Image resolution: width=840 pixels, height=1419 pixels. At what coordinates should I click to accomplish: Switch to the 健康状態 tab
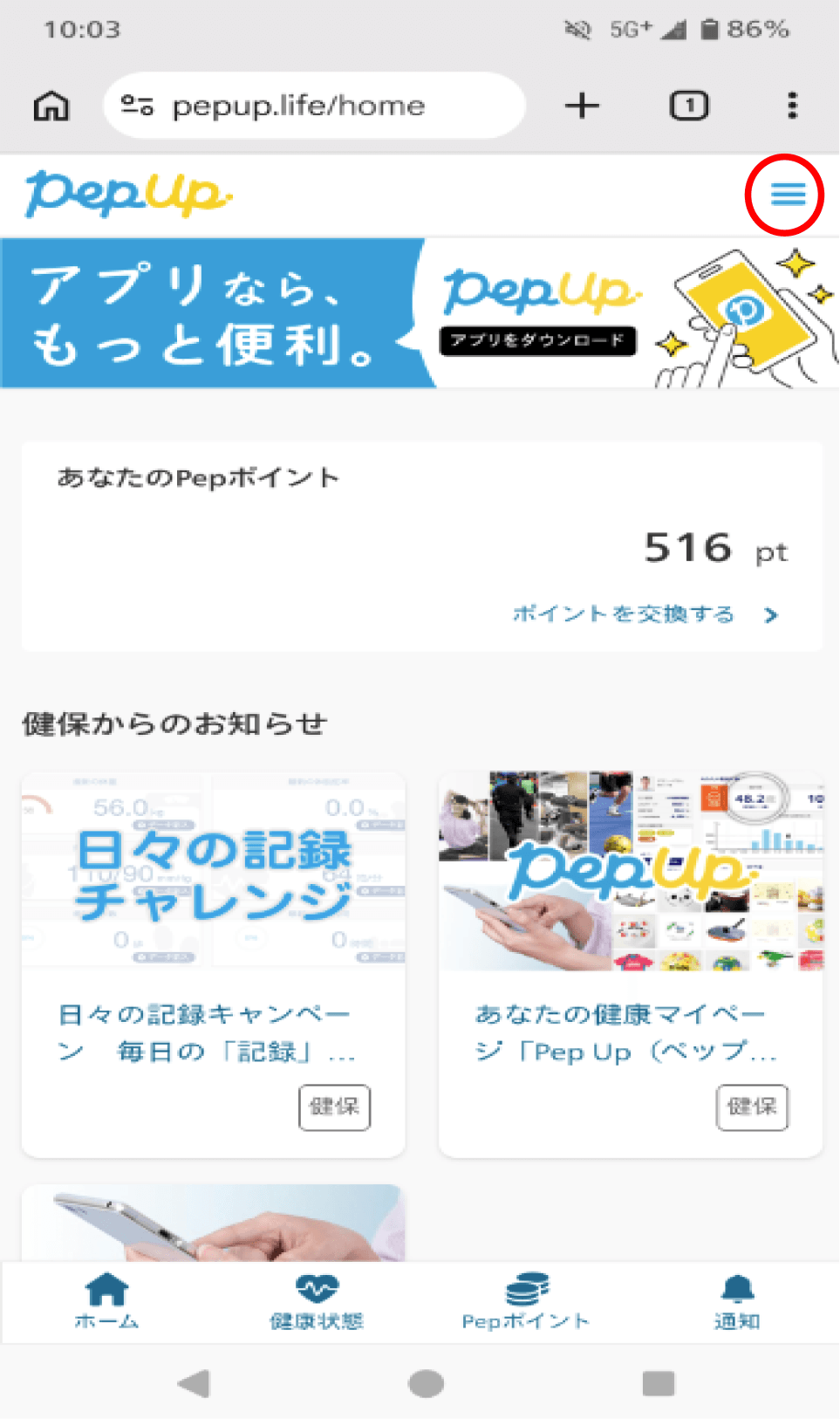pyautogui.click(x=316, y=1301)
